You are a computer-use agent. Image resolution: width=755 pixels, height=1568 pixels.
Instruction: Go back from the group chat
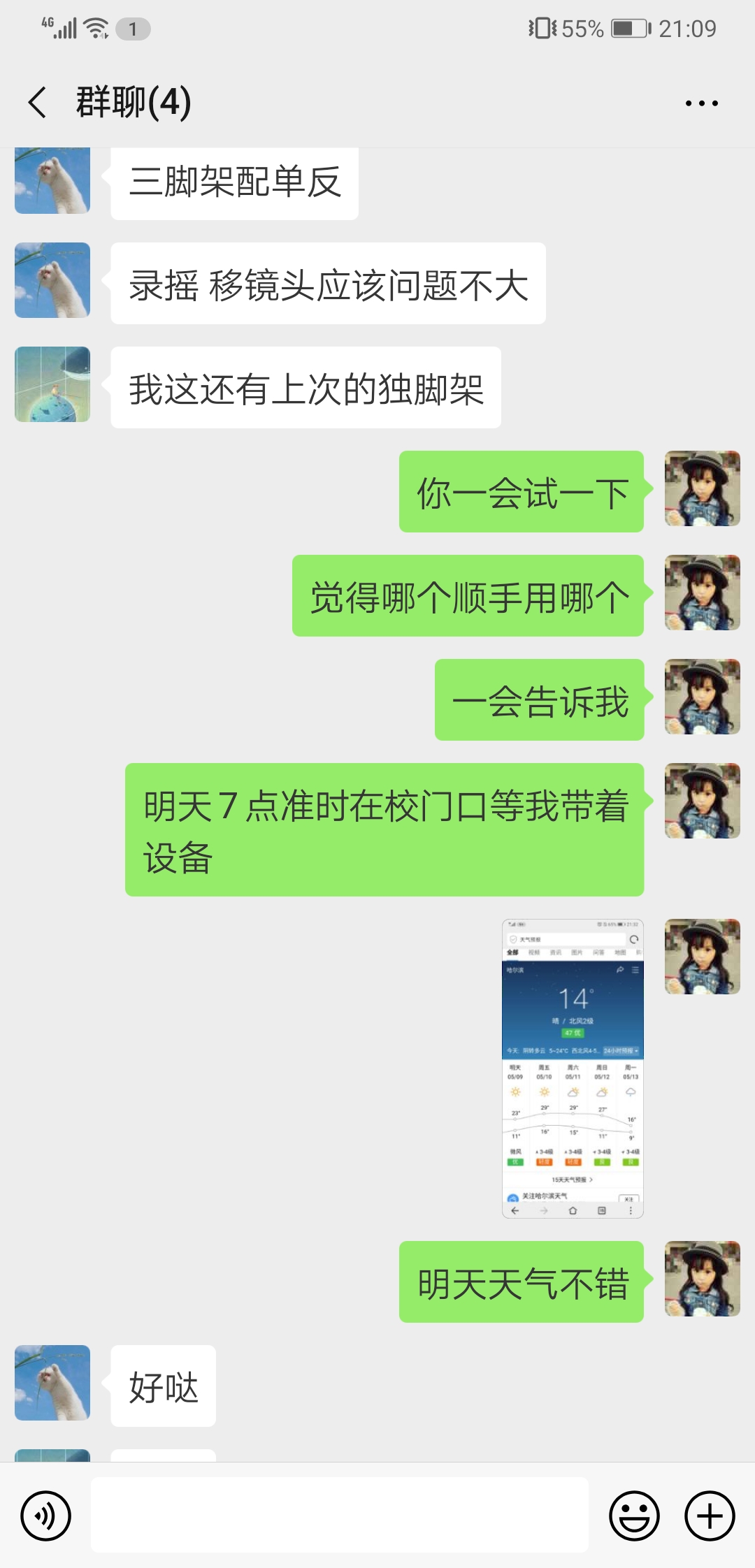[38, 103]
